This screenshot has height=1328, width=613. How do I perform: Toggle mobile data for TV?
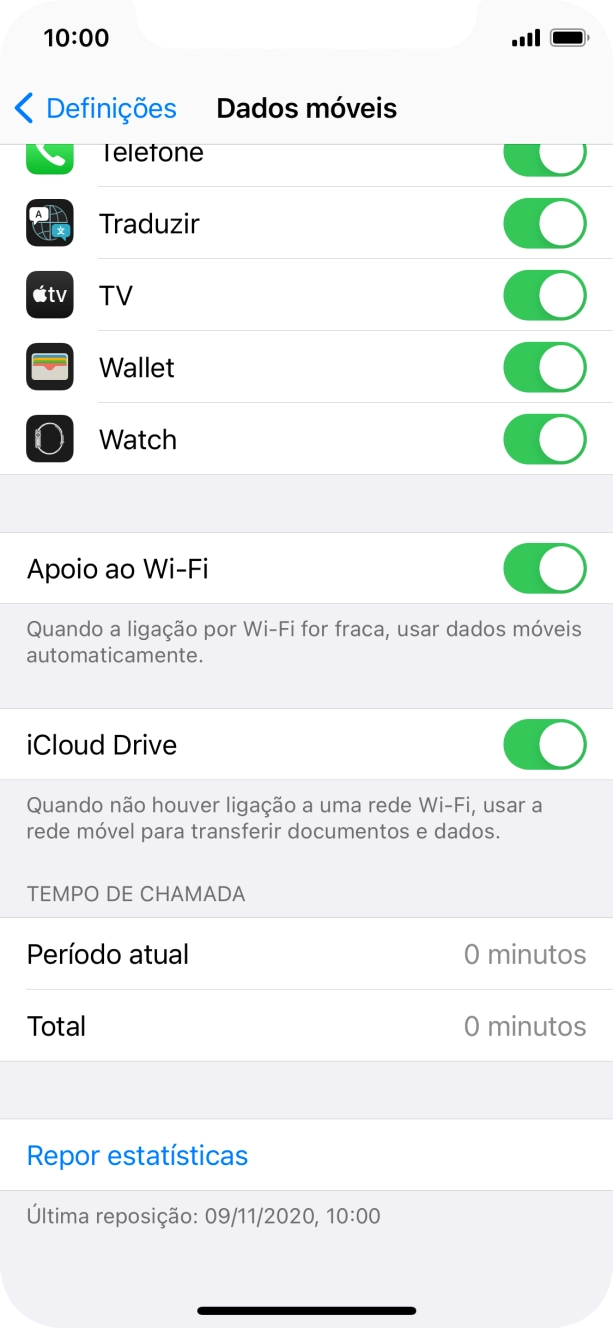tap(544, 295)
